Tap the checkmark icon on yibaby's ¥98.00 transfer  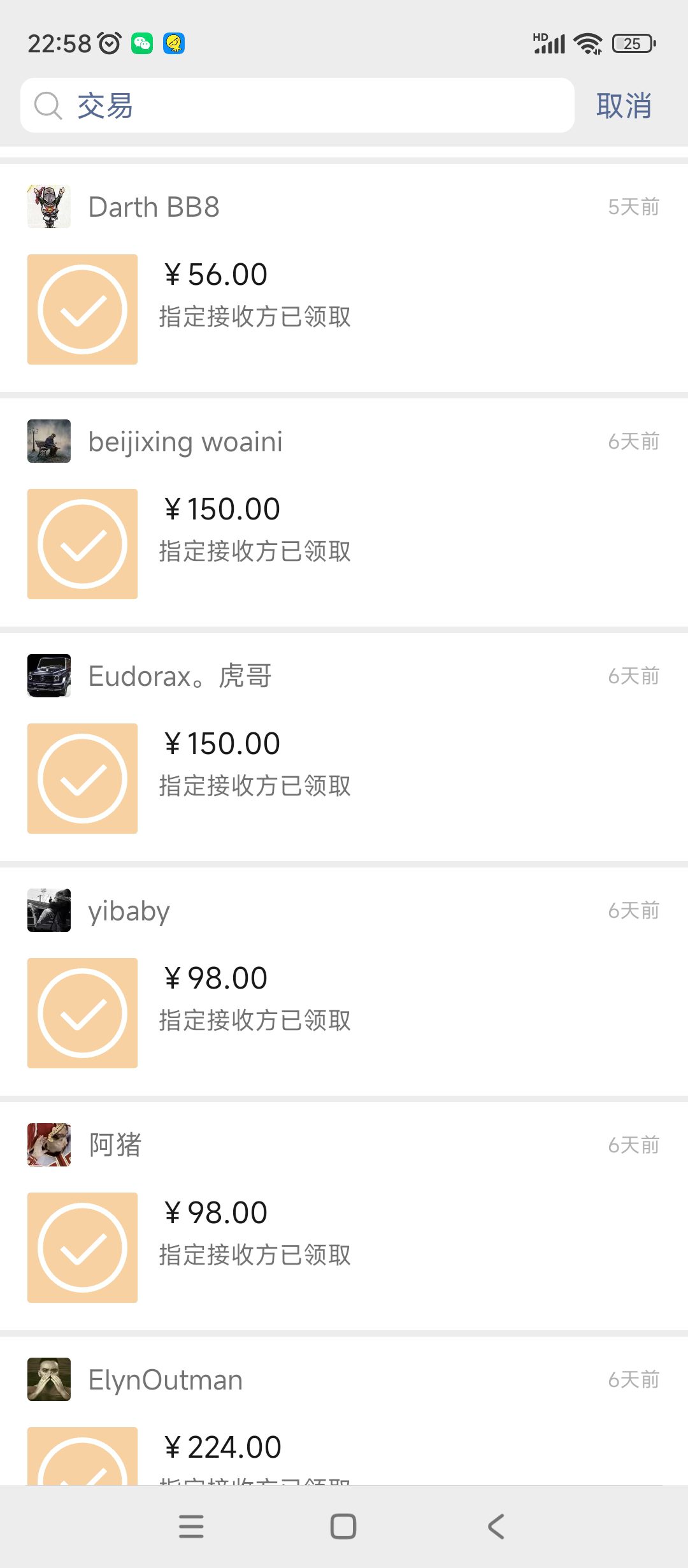(82, 1012)
